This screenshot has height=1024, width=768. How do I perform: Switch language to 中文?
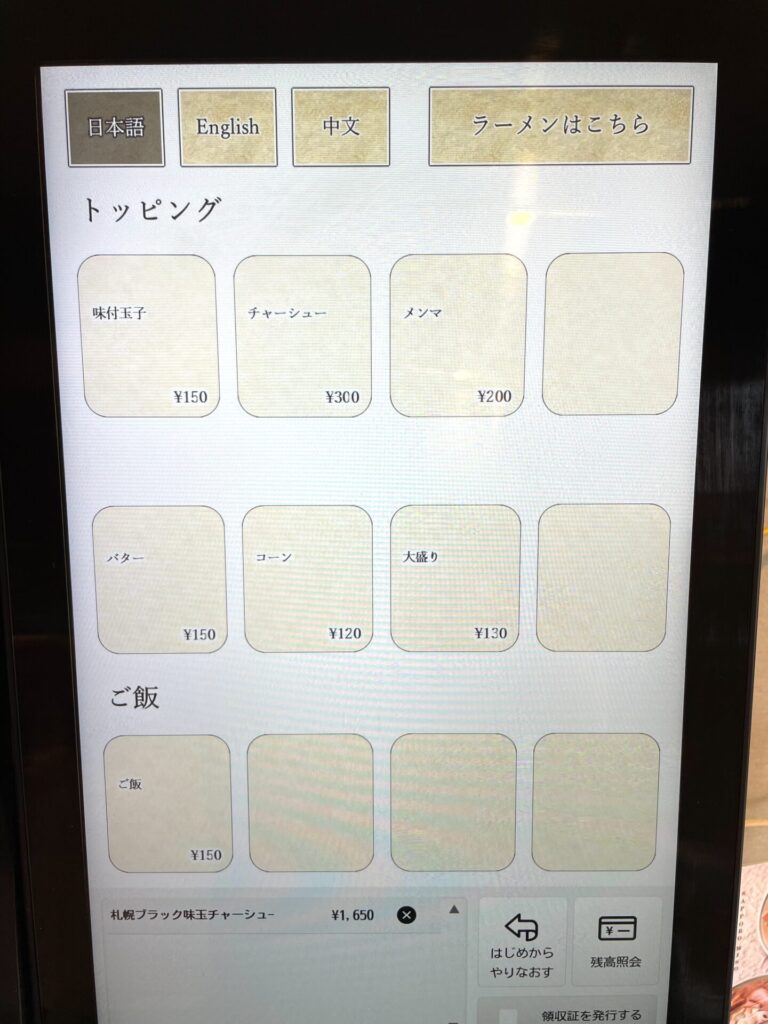pos(341,127)
